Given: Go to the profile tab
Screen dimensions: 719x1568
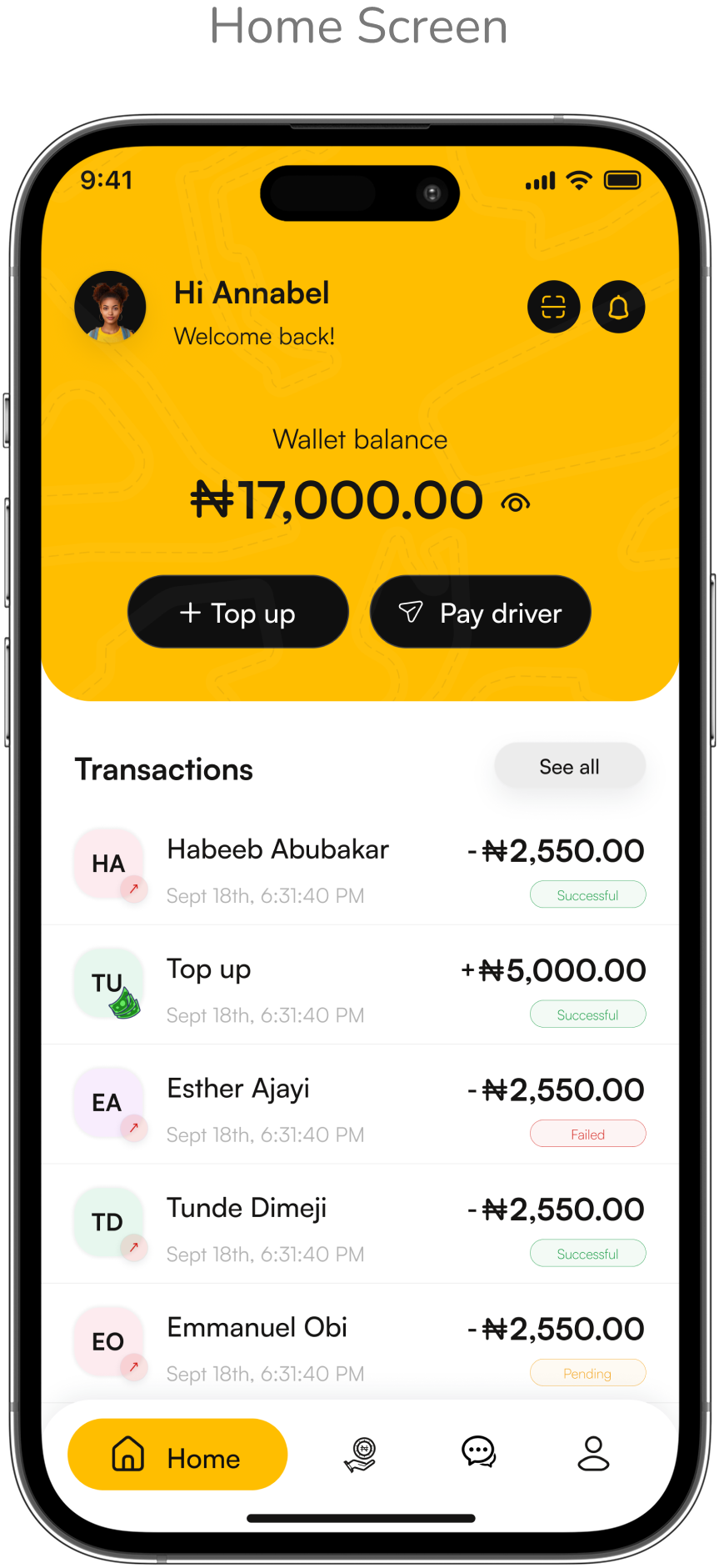Looking at the screenshot, I should tap(593, 1453).
